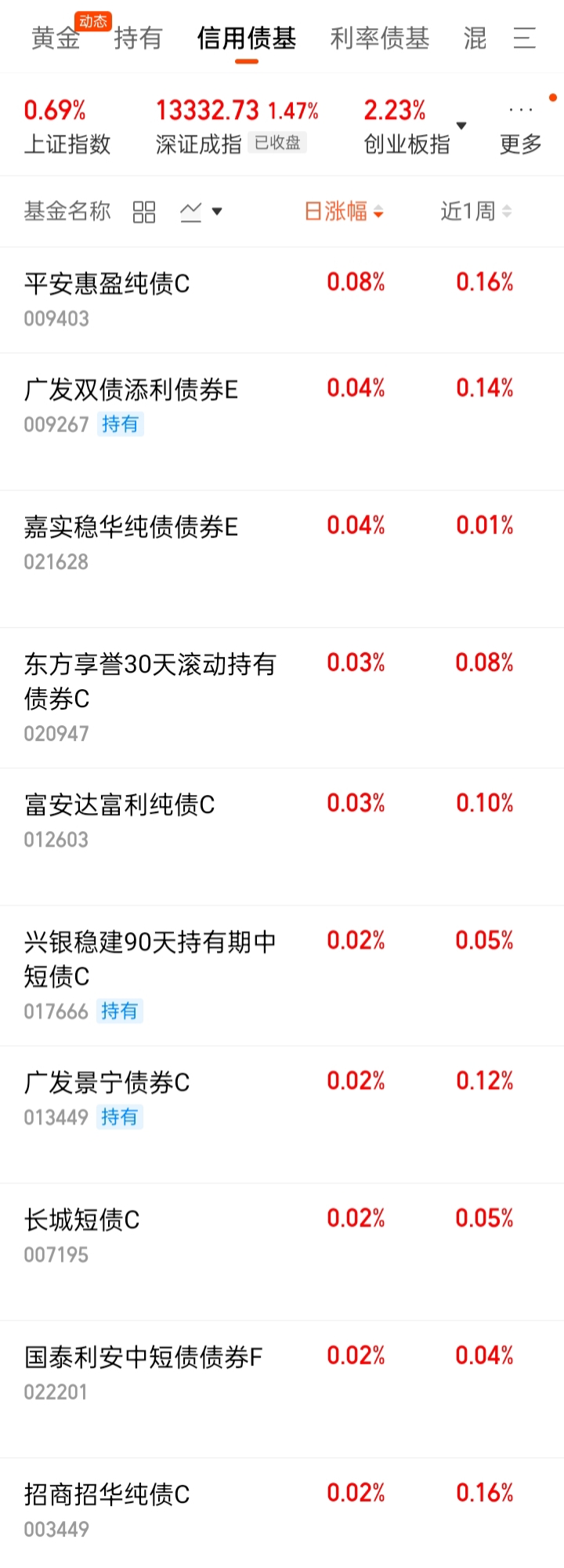Screen dimensions: 564x1568
Task: Switch to grid view icon beside 基金名称
Action: click(144, 212)
